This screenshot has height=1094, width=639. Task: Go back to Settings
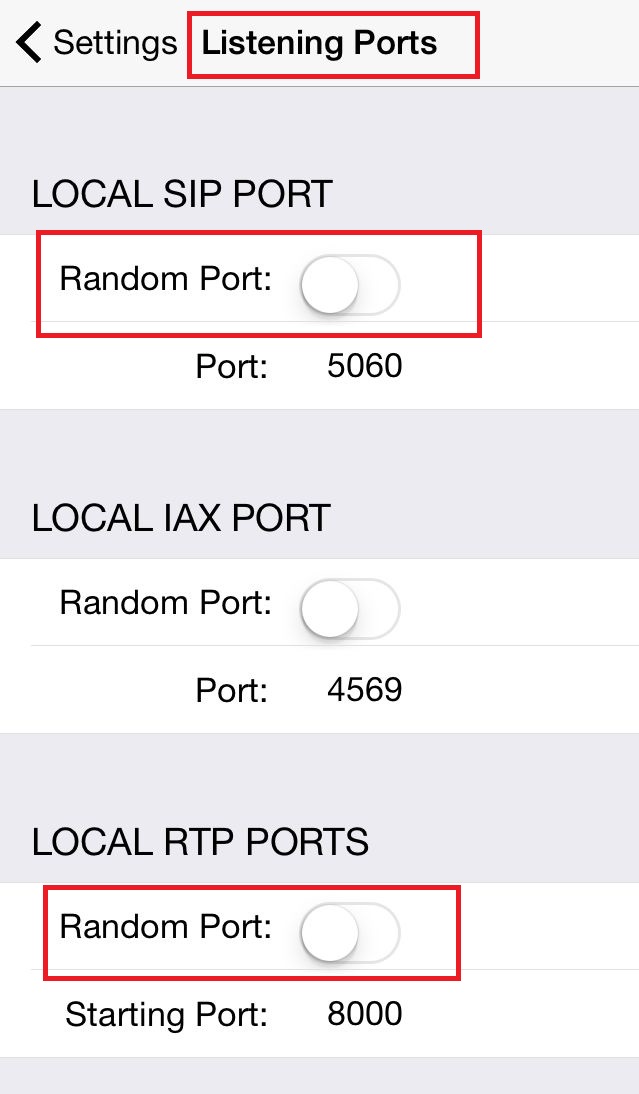point(97,43)
